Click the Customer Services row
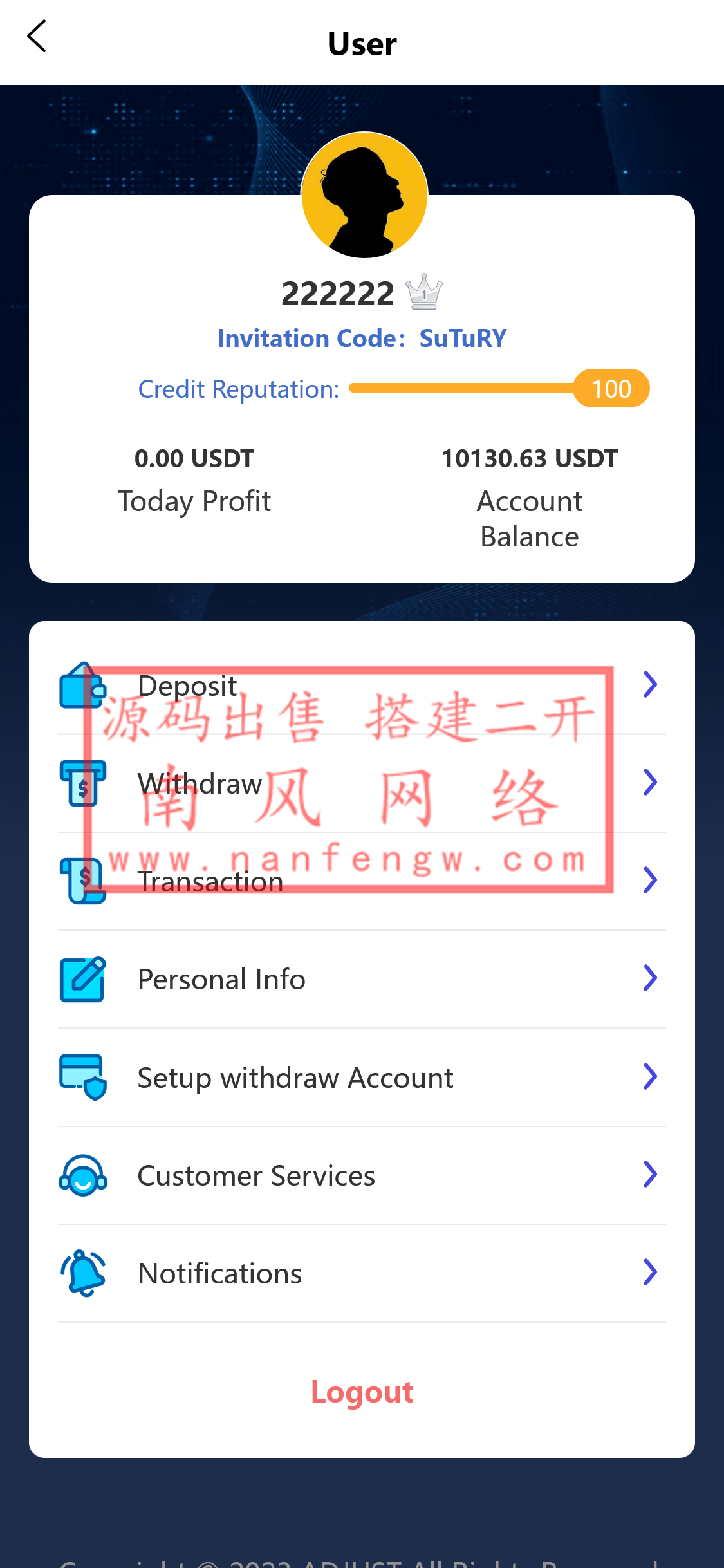 click(255, 1175)
